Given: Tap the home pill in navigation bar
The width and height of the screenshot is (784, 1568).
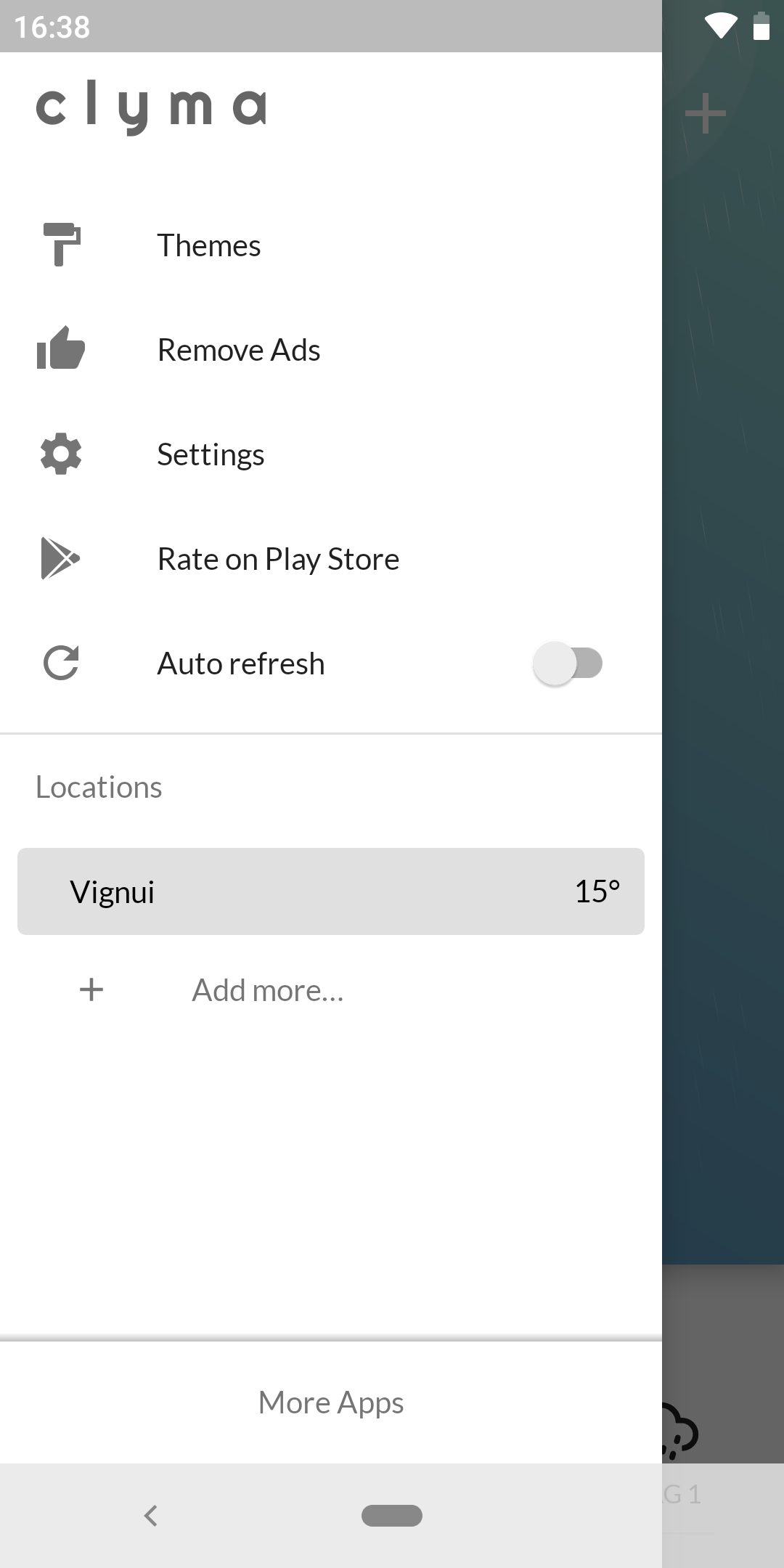Looking at the screenshot, I should click(392, 1516).
